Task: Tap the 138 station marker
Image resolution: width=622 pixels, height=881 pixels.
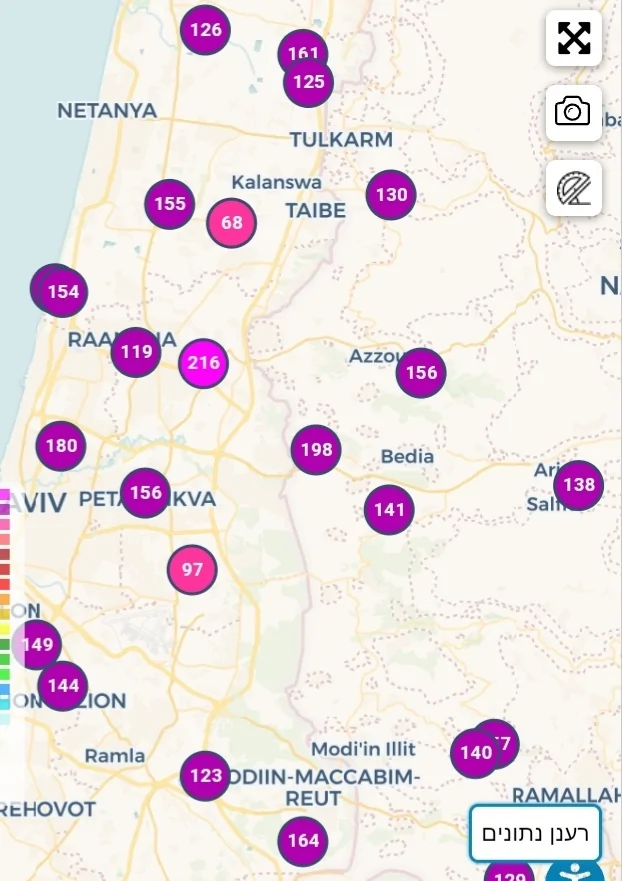Action: (579, 485)
